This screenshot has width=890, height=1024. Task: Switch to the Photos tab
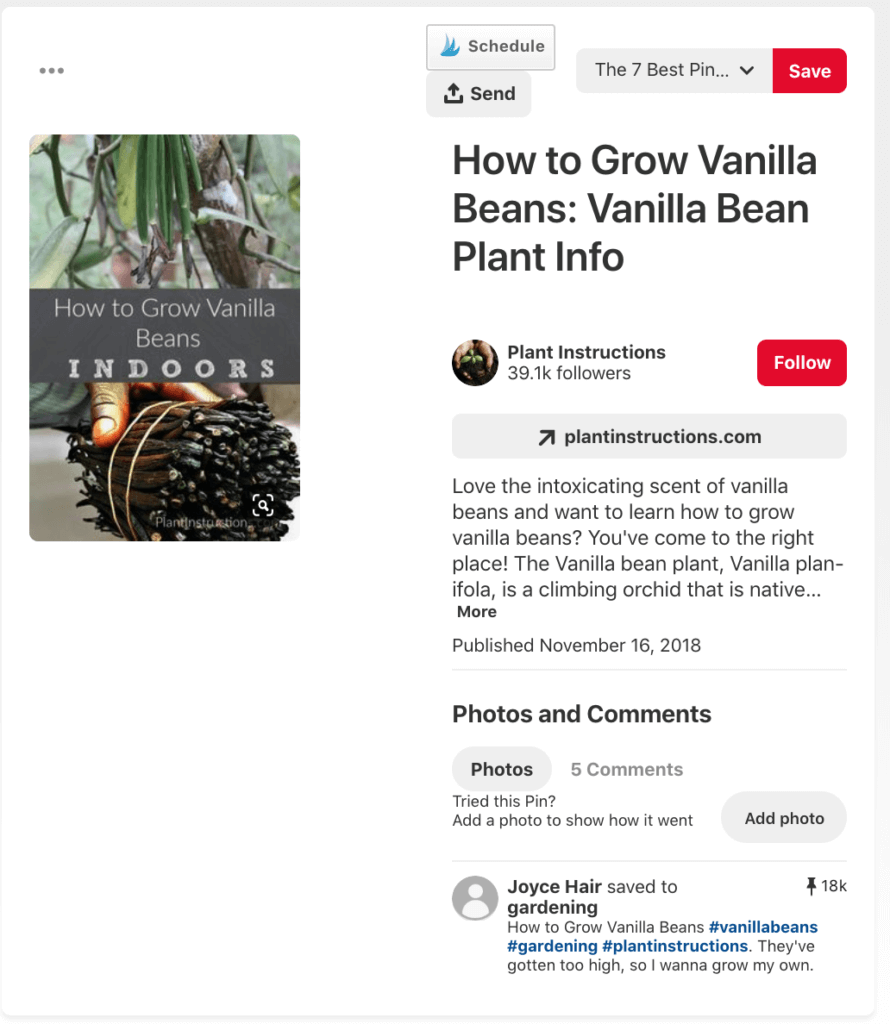(501, 769)
